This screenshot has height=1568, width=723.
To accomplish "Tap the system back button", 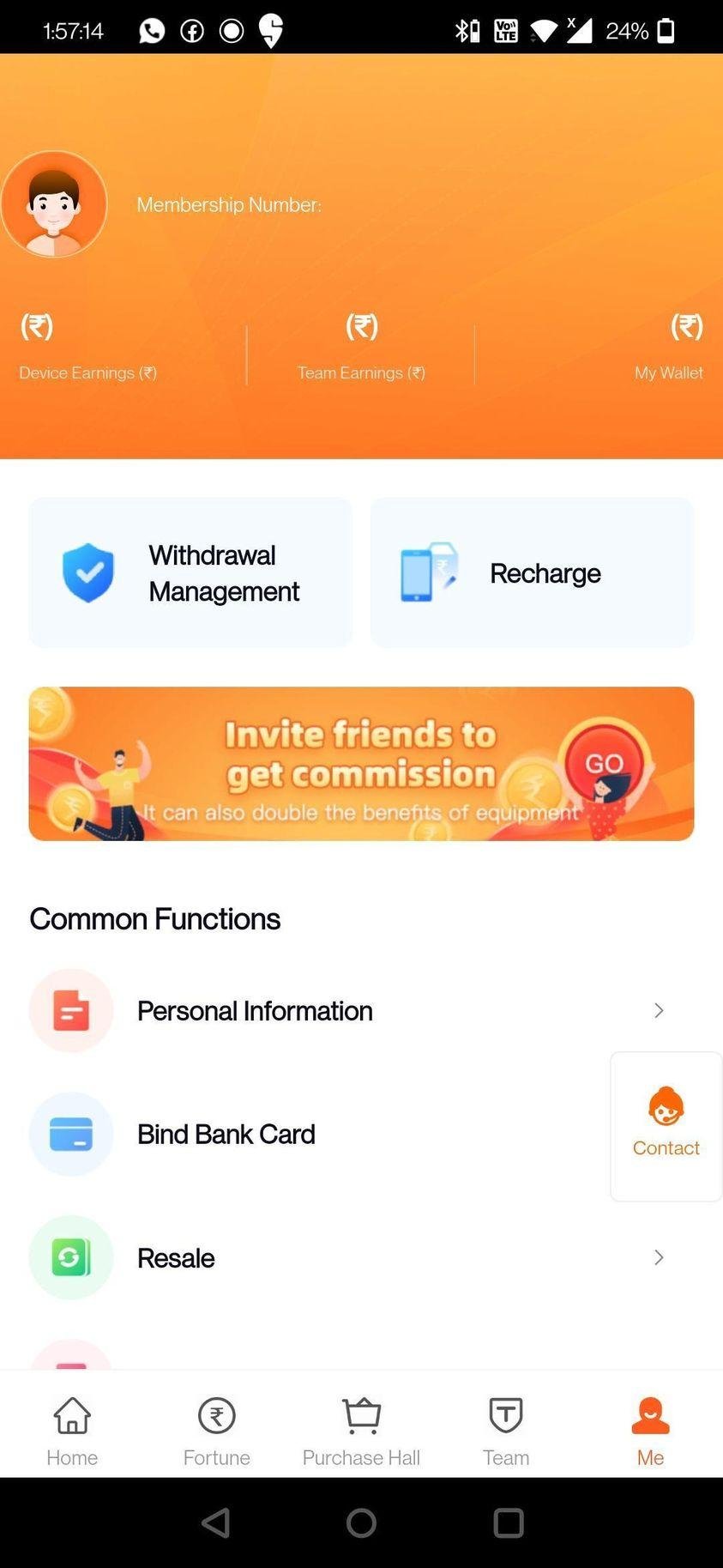I will click(x=215, y=1523).
